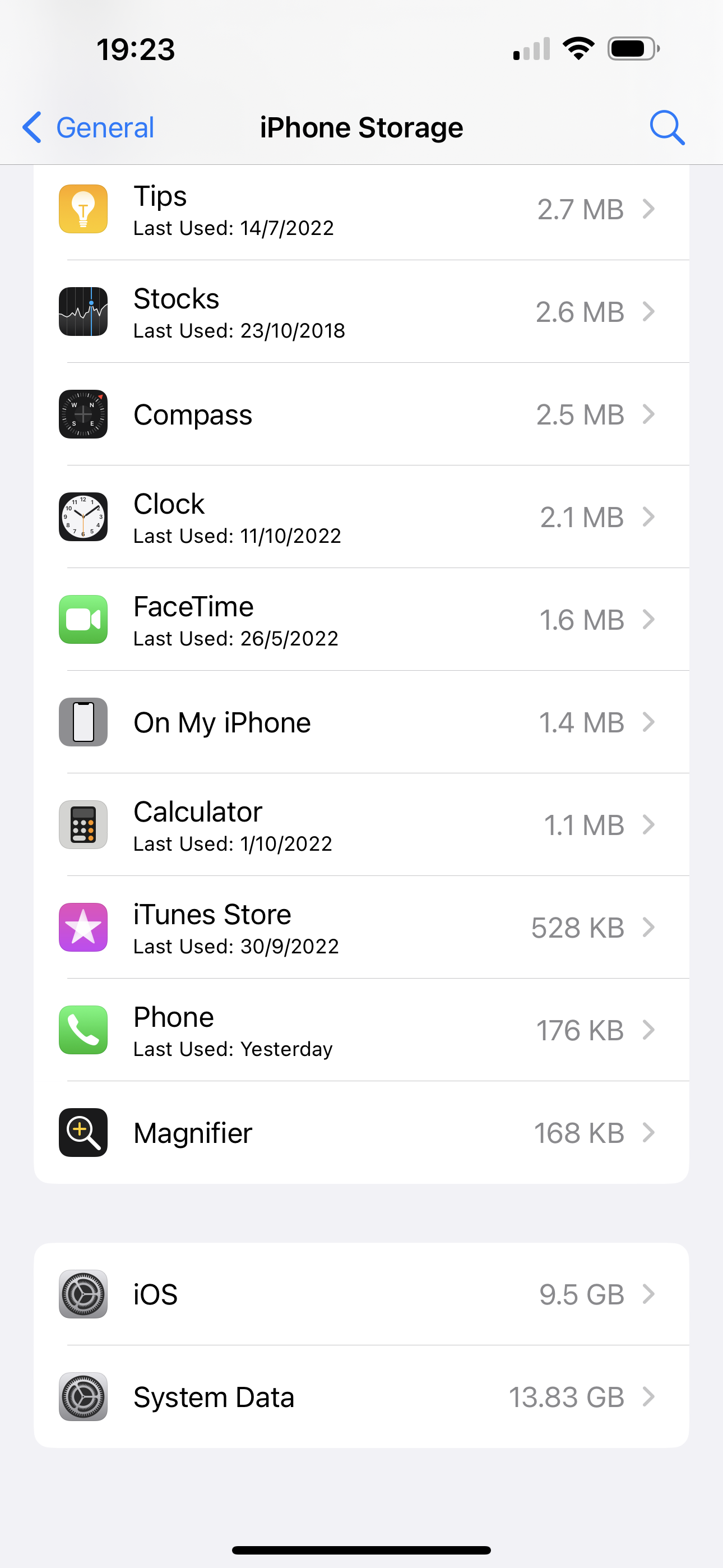
Task: Open Tips storage details
Action: [x=361, y=211]
